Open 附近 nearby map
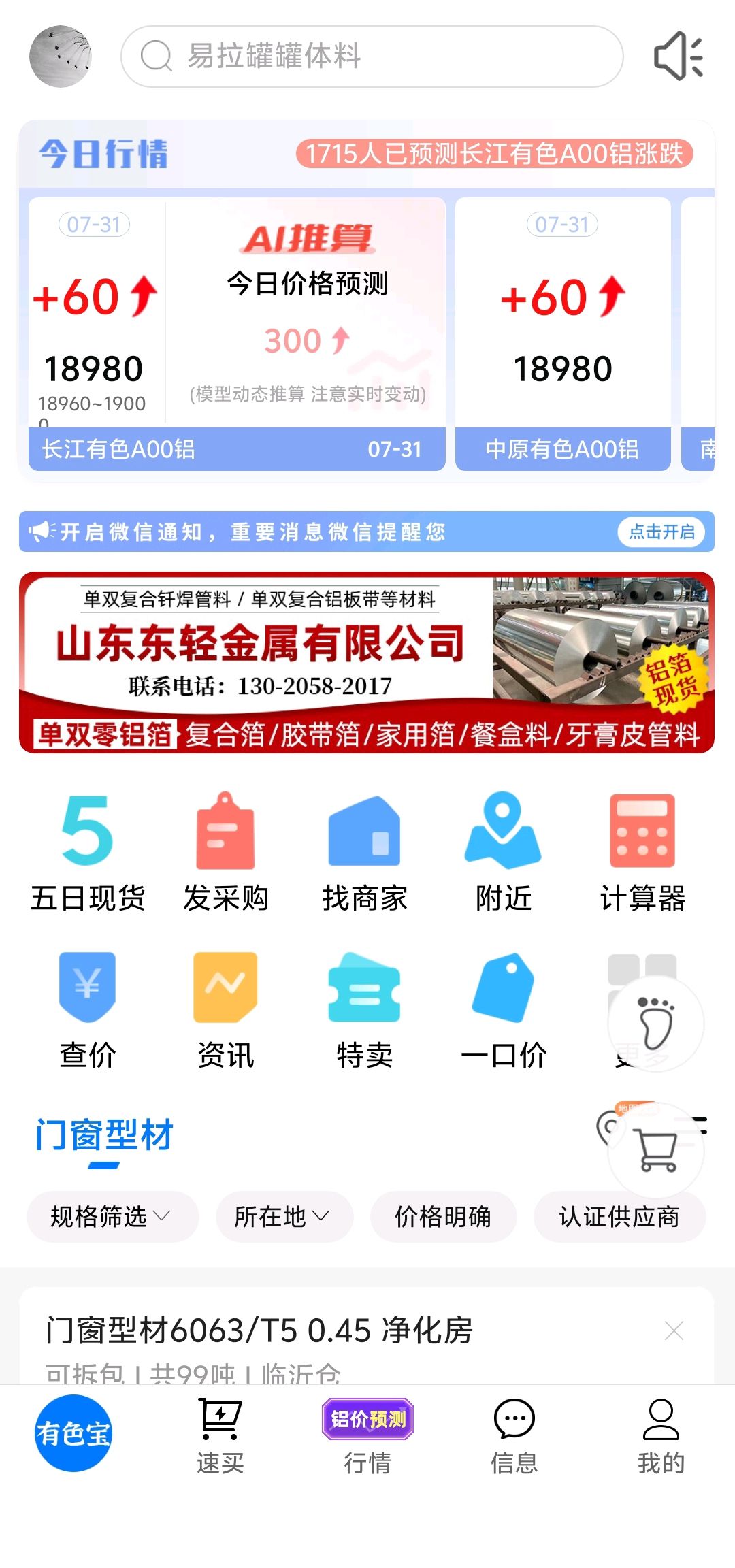 504,853
